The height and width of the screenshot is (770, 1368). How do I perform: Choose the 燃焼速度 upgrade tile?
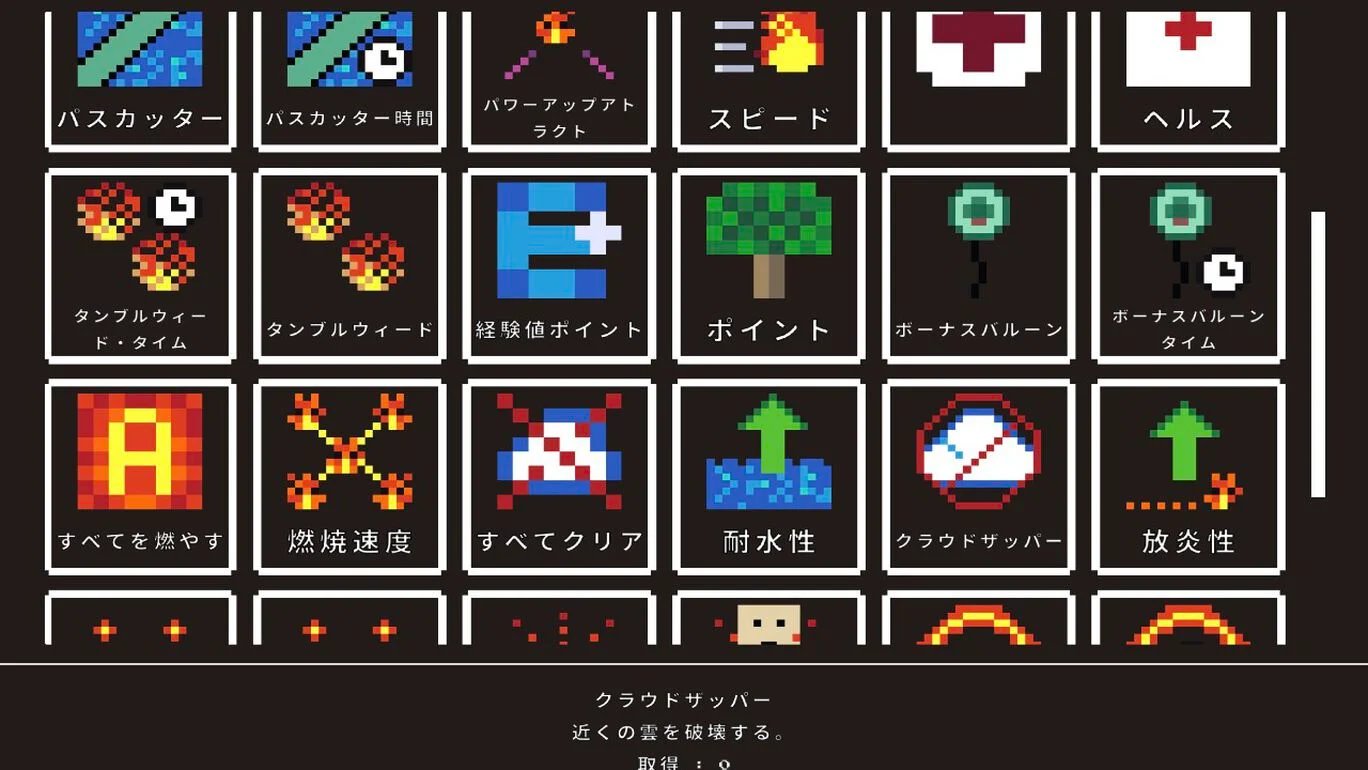tap(350, 477)
